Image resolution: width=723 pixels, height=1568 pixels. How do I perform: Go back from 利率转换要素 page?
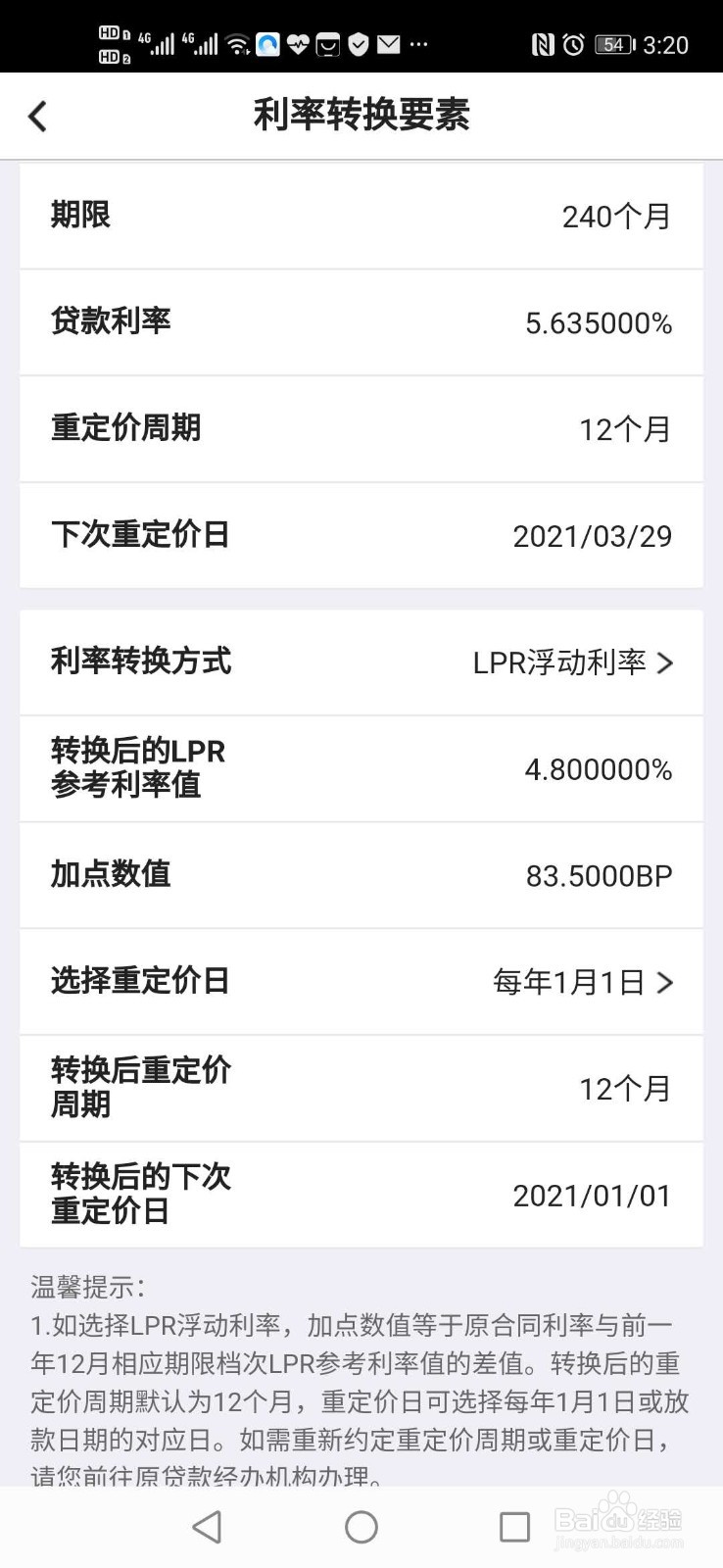(x=37, y=117)
